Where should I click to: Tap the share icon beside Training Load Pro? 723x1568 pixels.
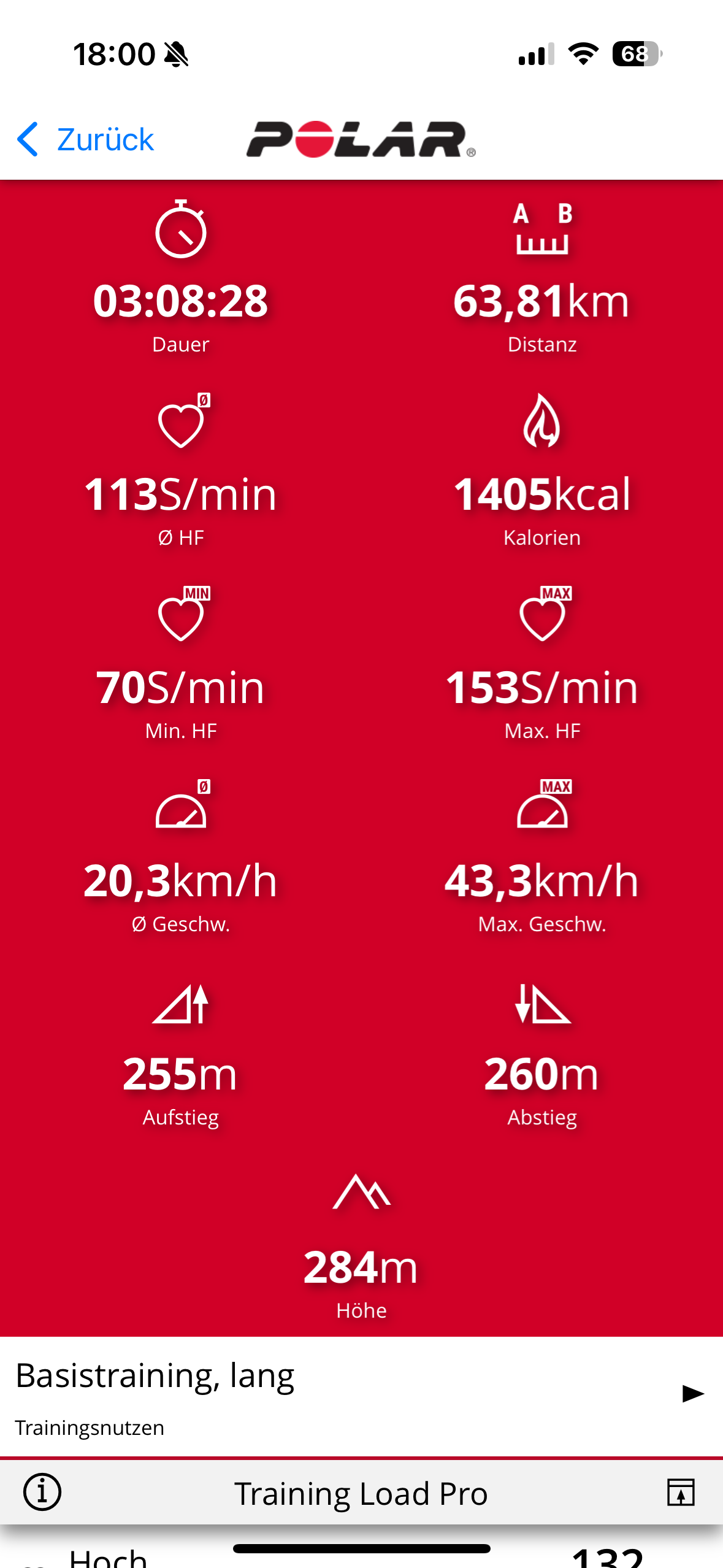(681, 1493)
